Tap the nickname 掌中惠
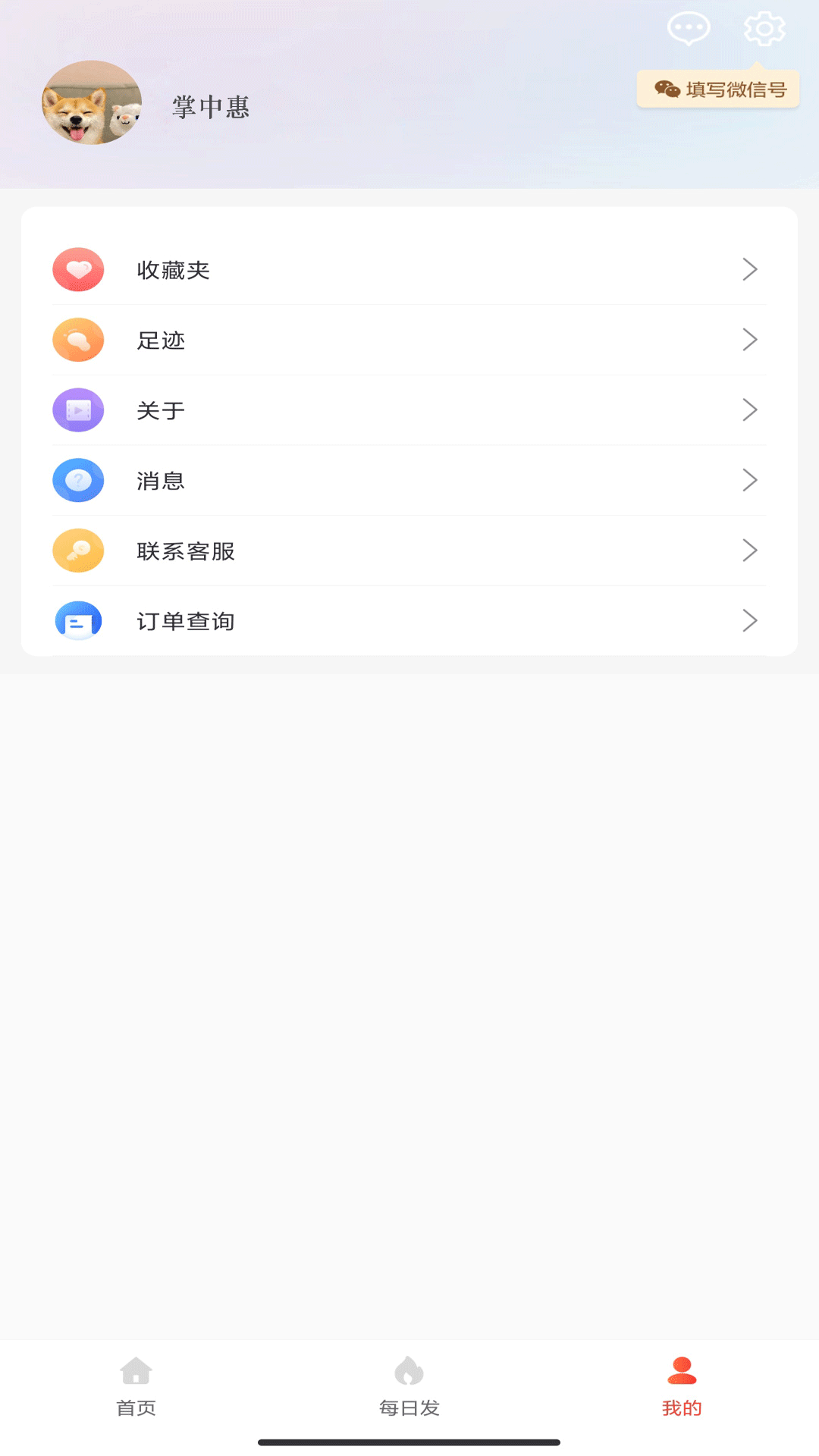This screenshot has width=819, height=1456. click(212, 106)
